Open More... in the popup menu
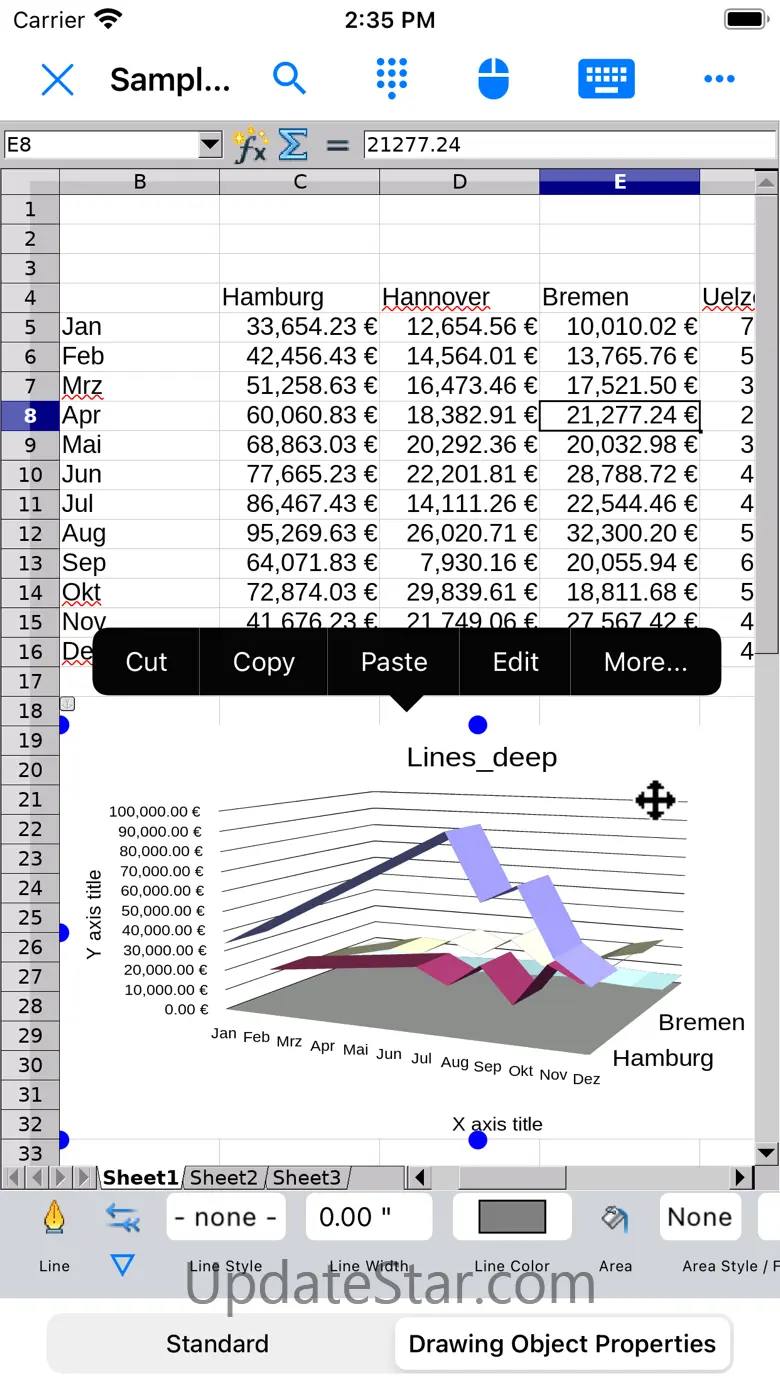This screenshot has width=780, height=1387. (x=645, y=662)
